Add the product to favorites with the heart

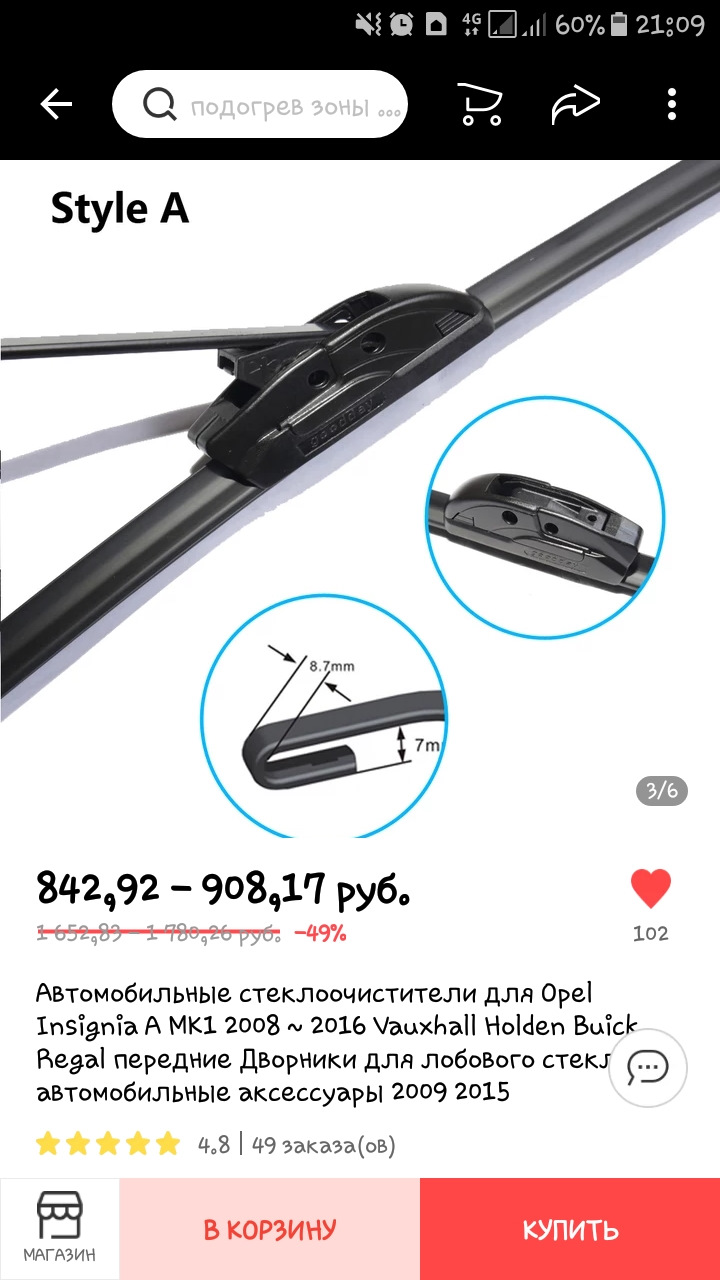651,888
